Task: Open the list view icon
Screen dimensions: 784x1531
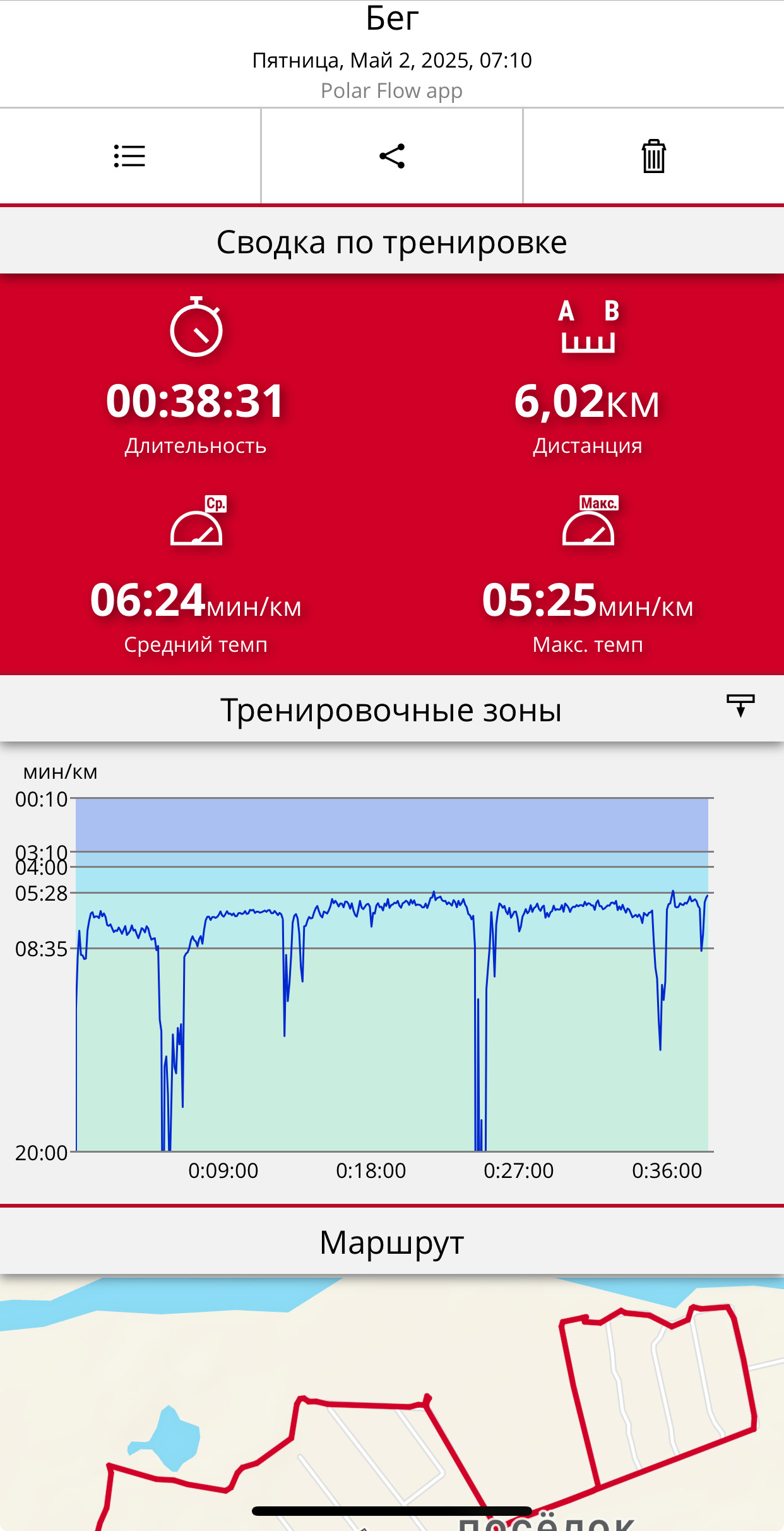Action: click(129, 156)
